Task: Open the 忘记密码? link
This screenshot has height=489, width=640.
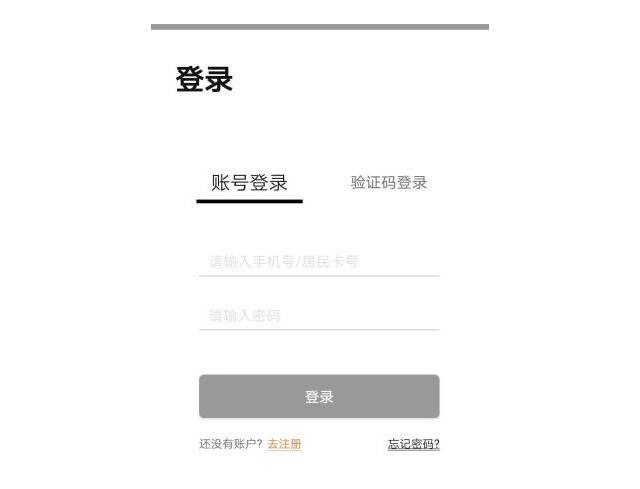Action: click(413, 444)
